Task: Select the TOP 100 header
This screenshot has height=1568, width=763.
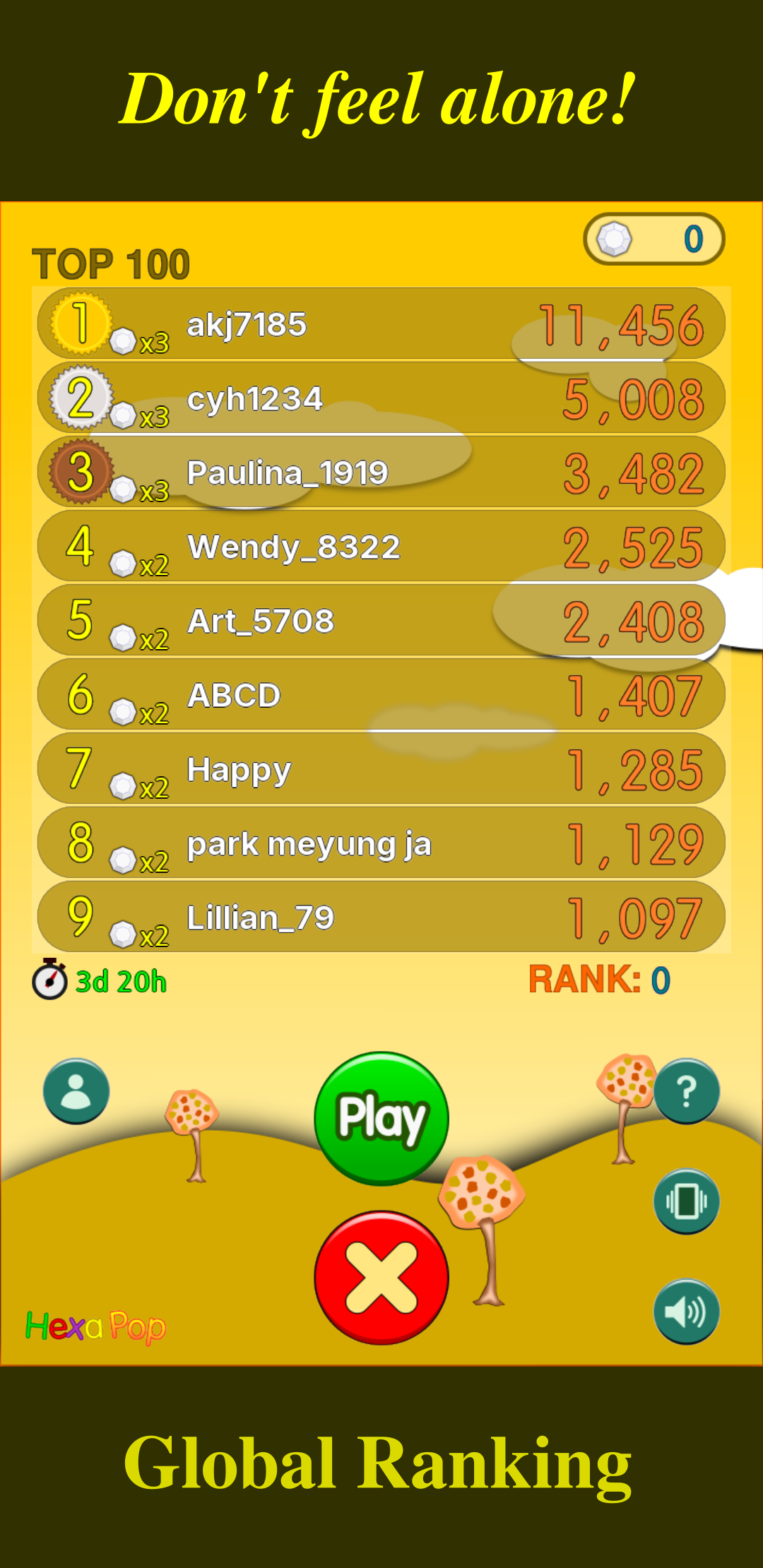Action: click(111, 263)
